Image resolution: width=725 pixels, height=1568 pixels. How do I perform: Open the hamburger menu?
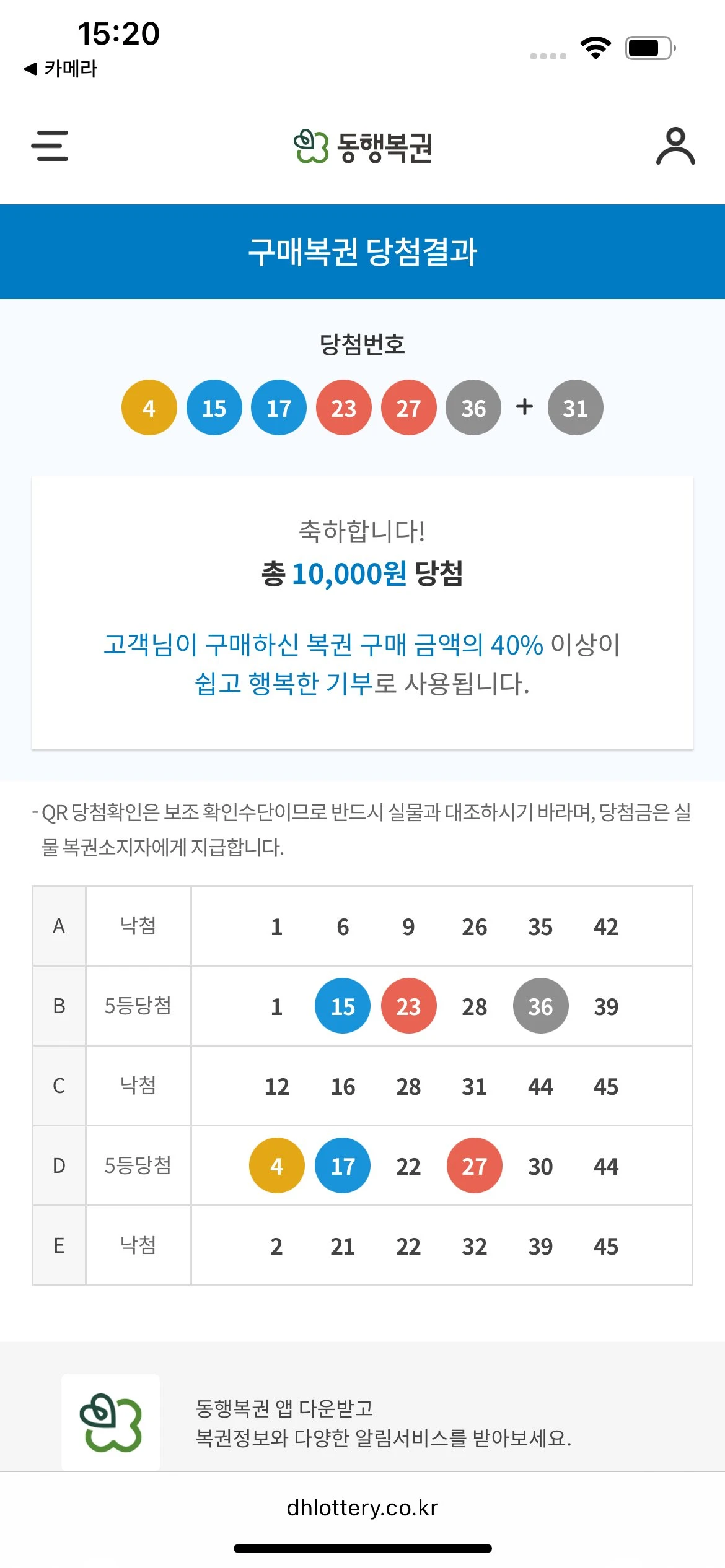pos(50,146)
